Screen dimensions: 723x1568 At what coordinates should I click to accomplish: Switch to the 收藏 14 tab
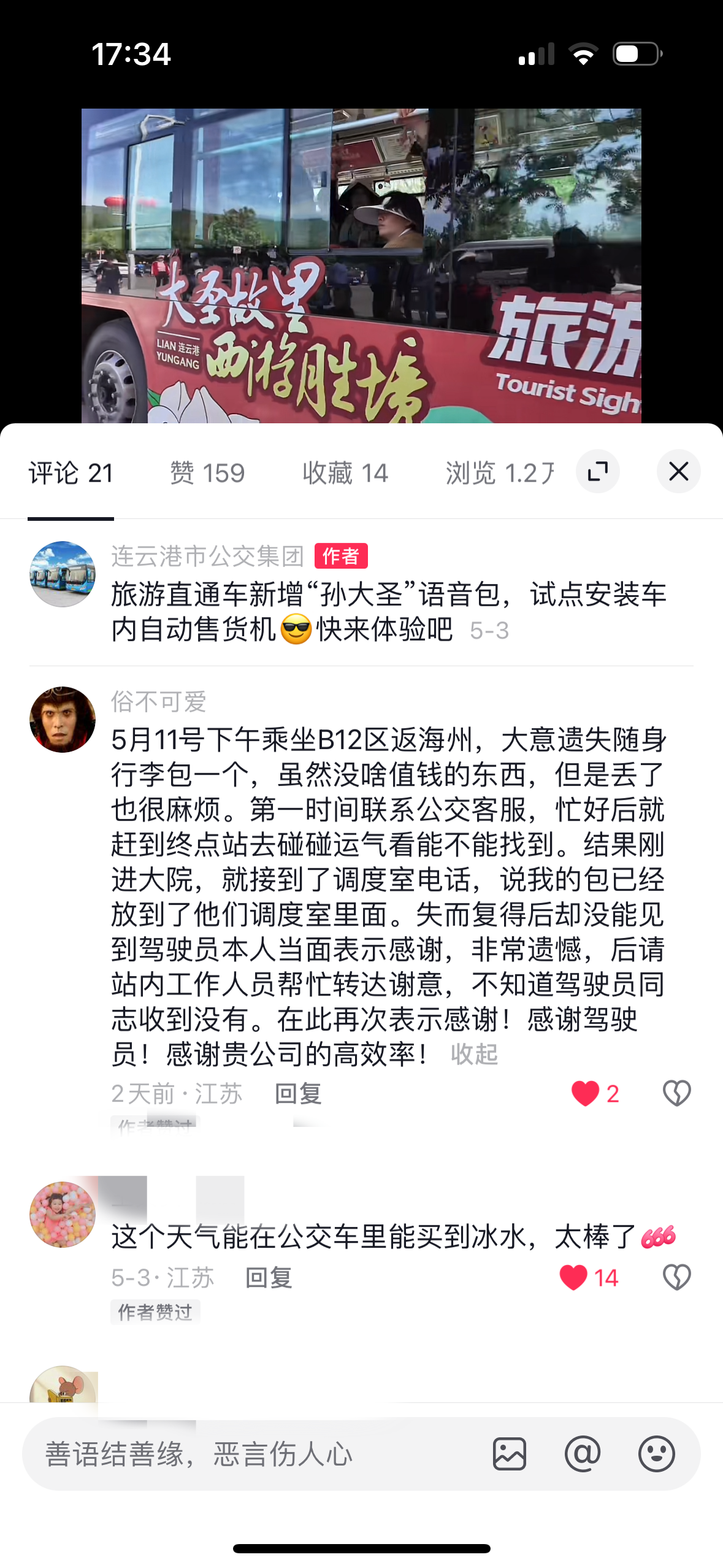[345, 473]
